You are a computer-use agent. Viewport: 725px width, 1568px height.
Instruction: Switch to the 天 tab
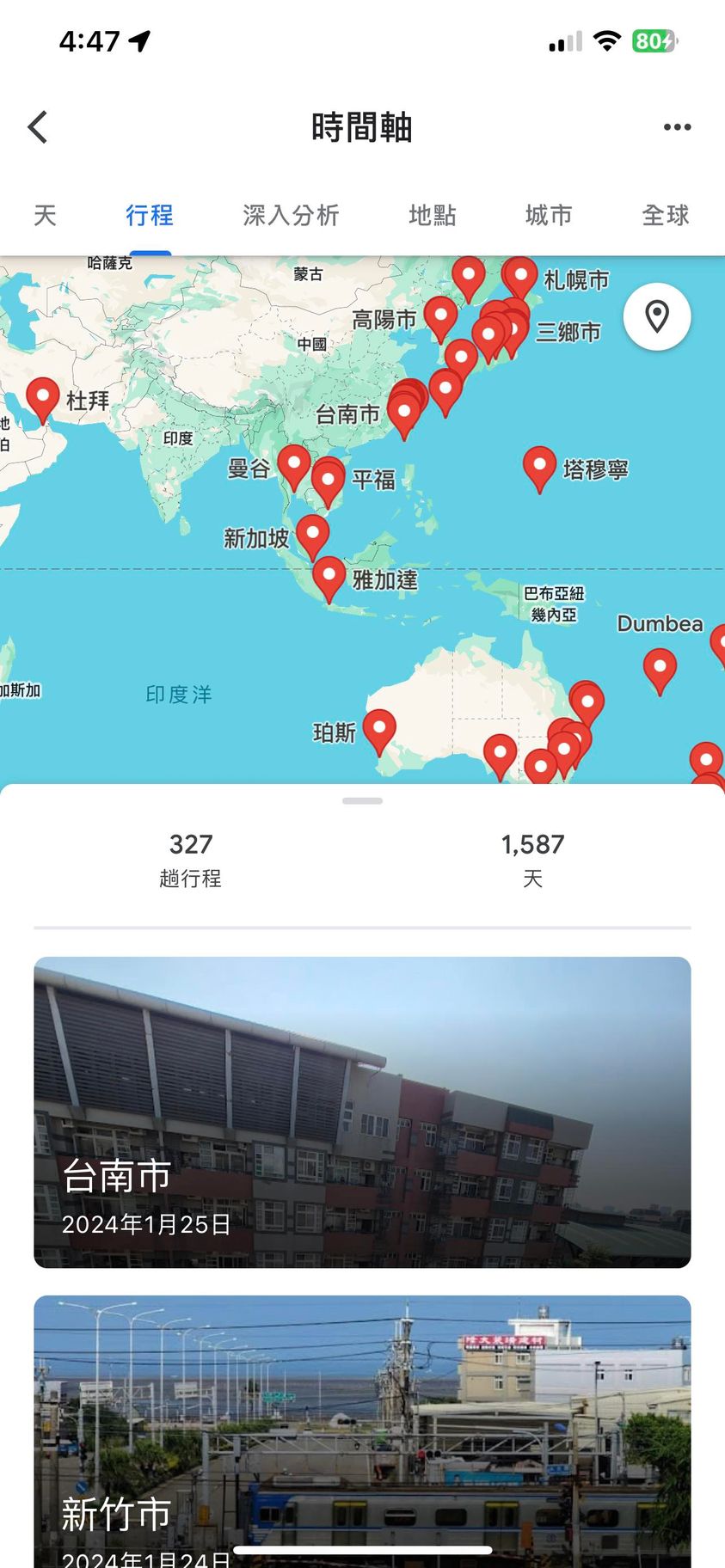pos(45,215)
